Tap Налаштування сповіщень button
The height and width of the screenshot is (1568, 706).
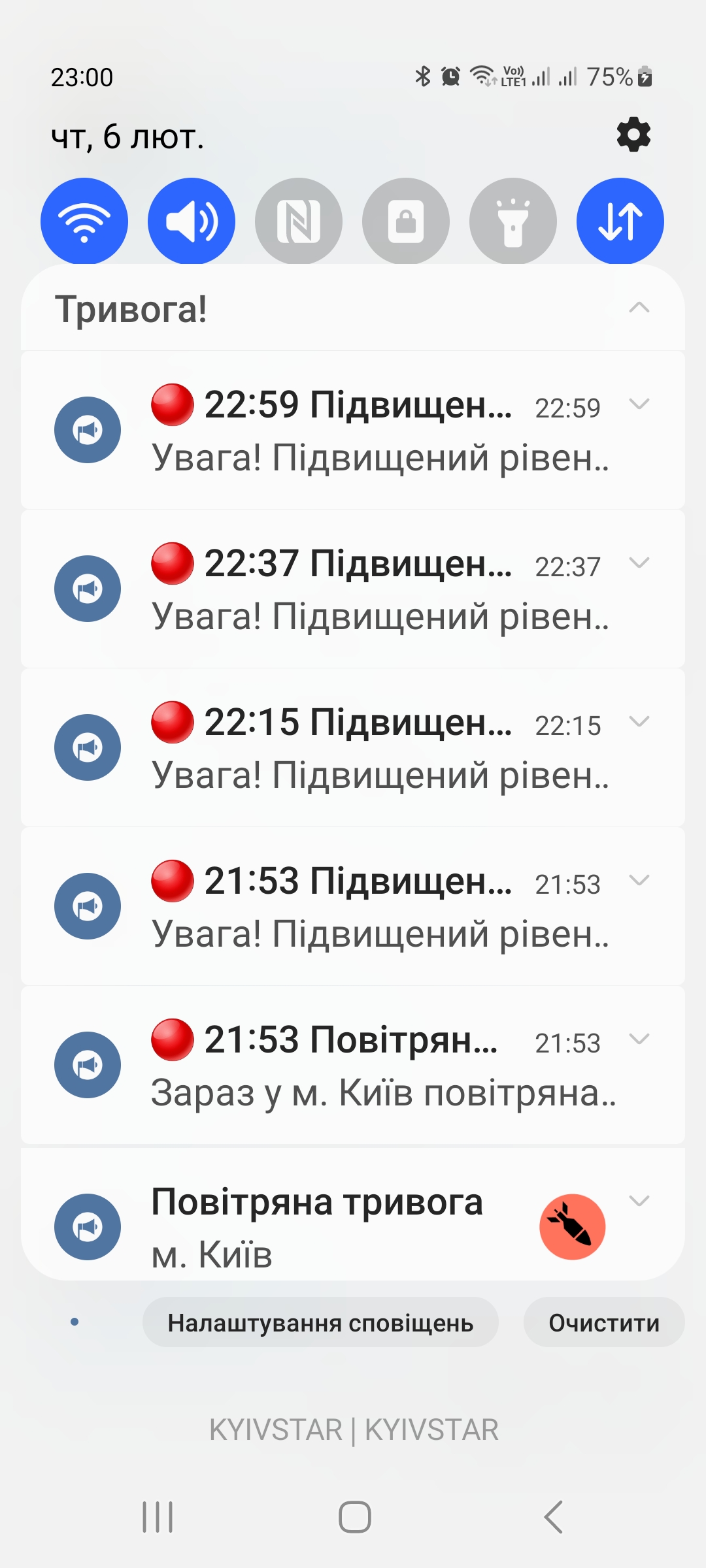coord(320,1322)
